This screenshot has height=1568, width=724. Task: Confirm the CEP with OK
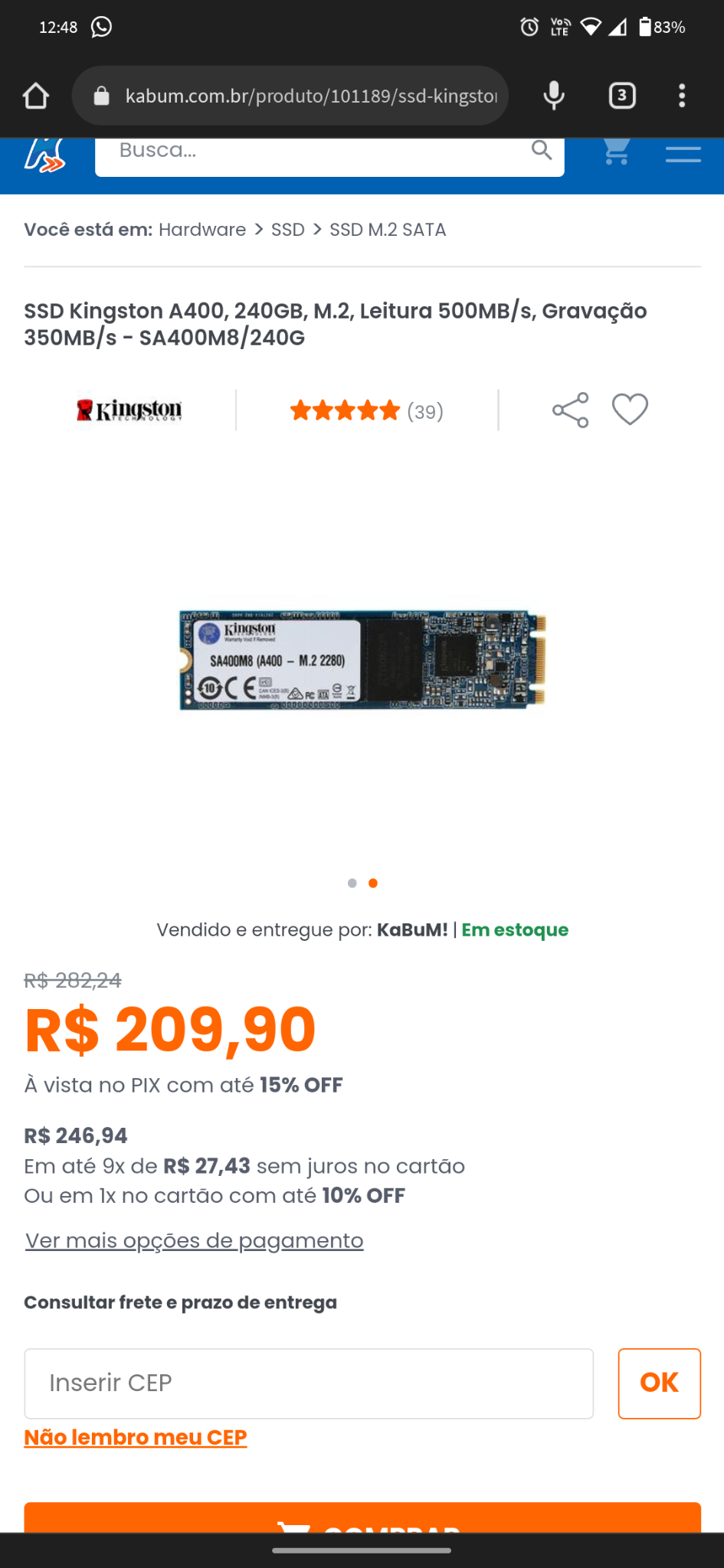pyautogui.click(x=659, y=1383)
